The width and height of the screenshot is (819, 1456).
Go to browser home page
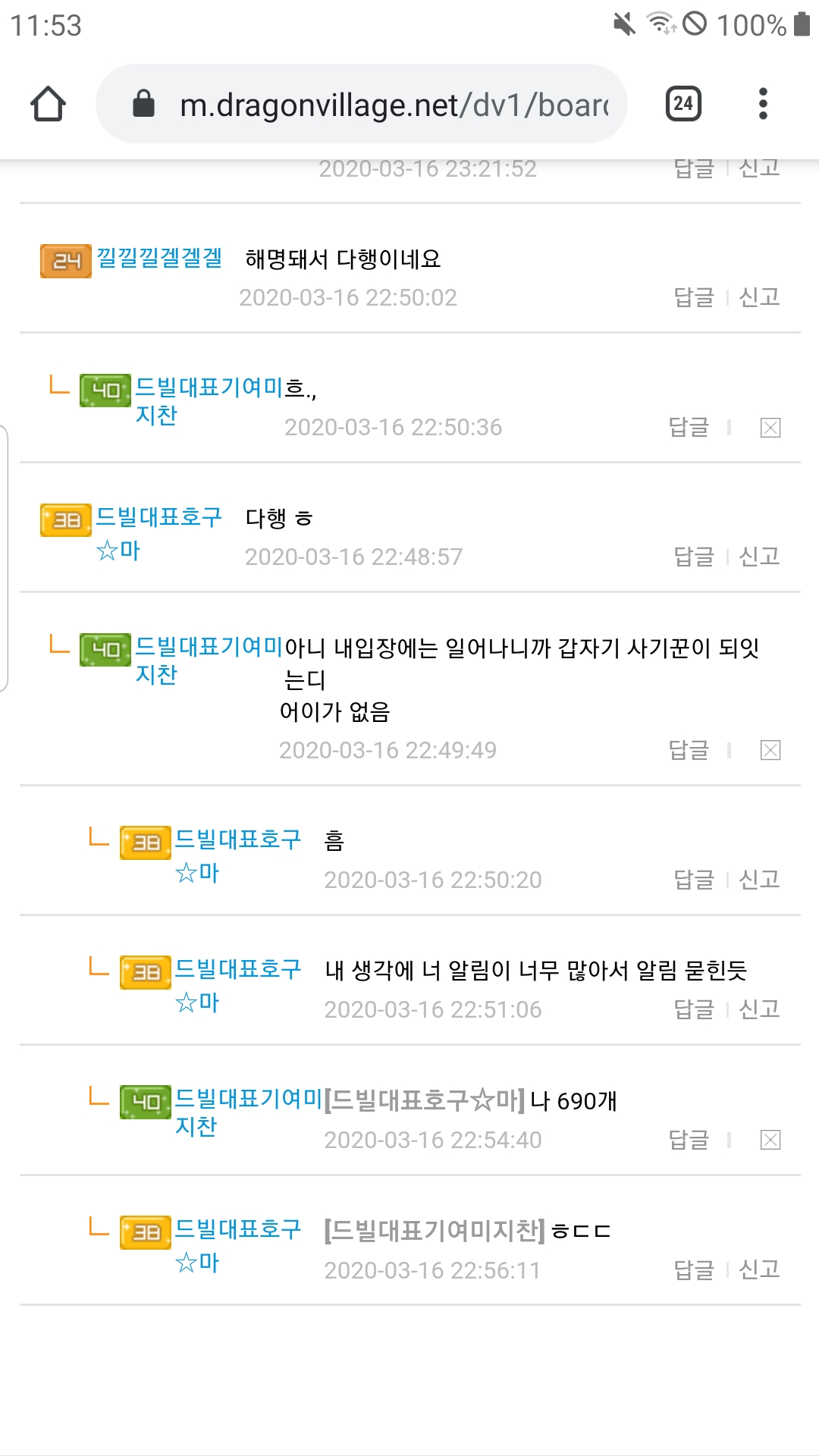[48, 104]
